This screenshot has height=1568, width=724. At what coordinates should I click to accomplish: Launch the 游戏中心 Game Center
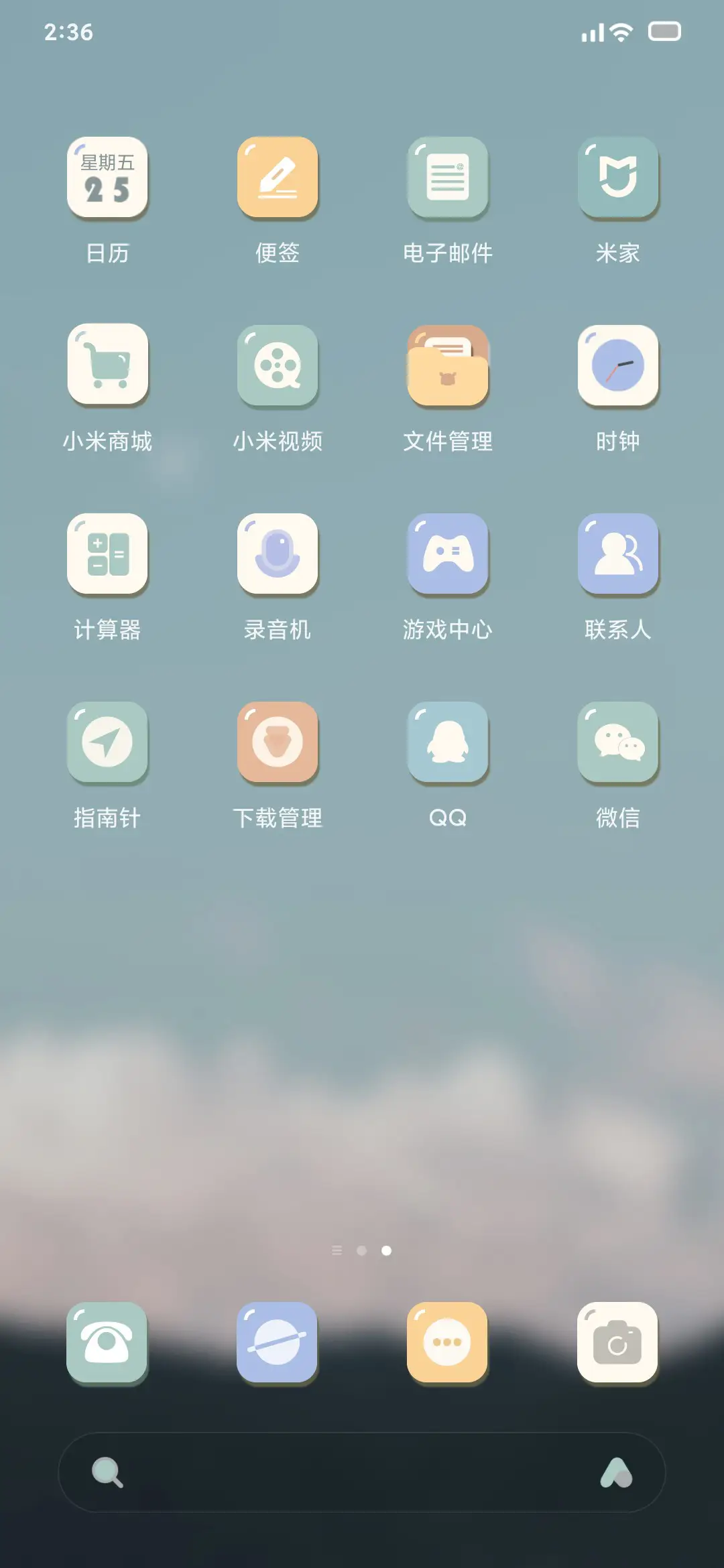[x=448, y=555]
